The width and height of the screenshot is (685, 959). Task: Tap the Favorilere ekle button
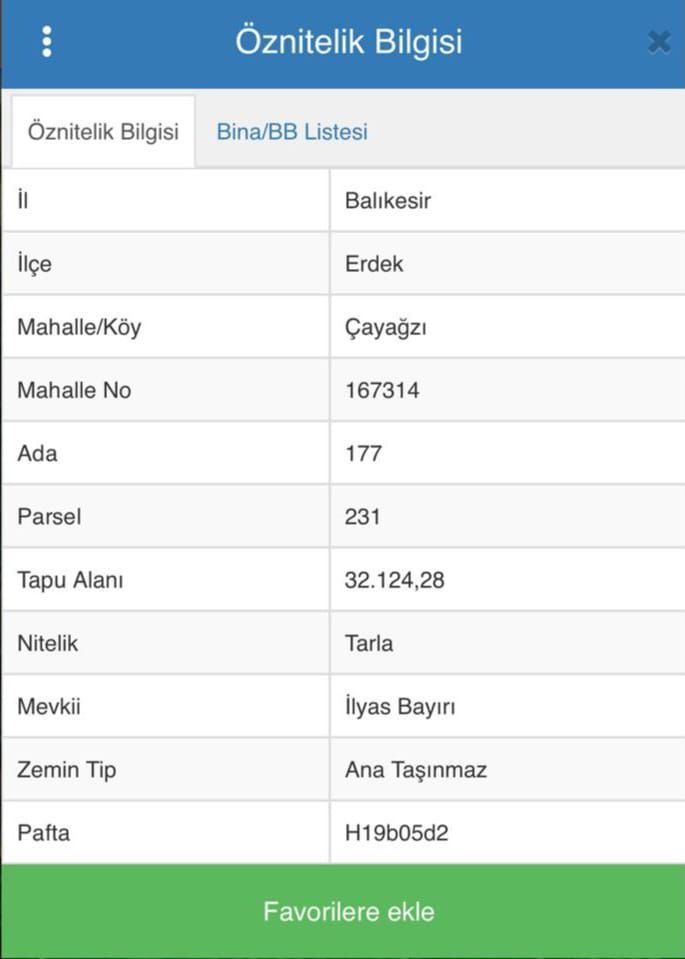pyautogui.click(x=348, y=911)
